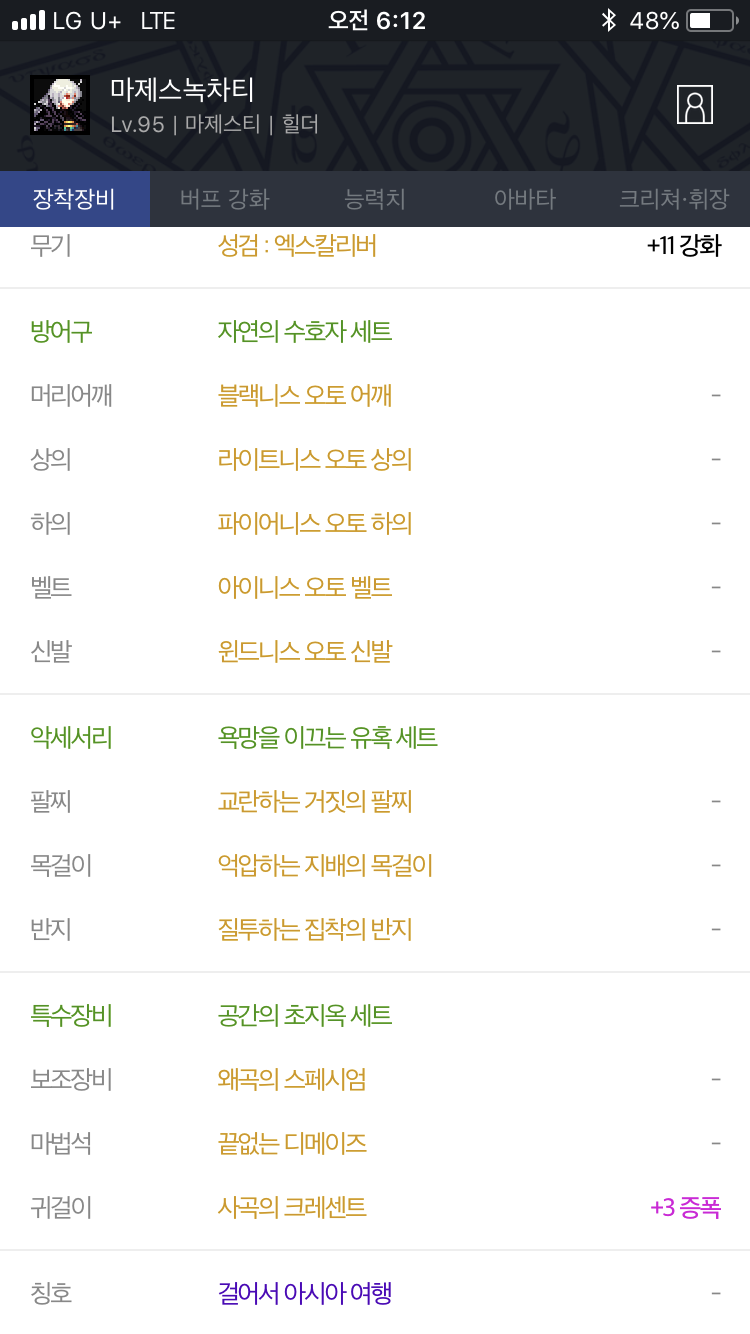The height and width of the screenshot is (1334, 750).
Task: Open 질투하는 집착의 반지 item
Action: [x=315, y=930]
